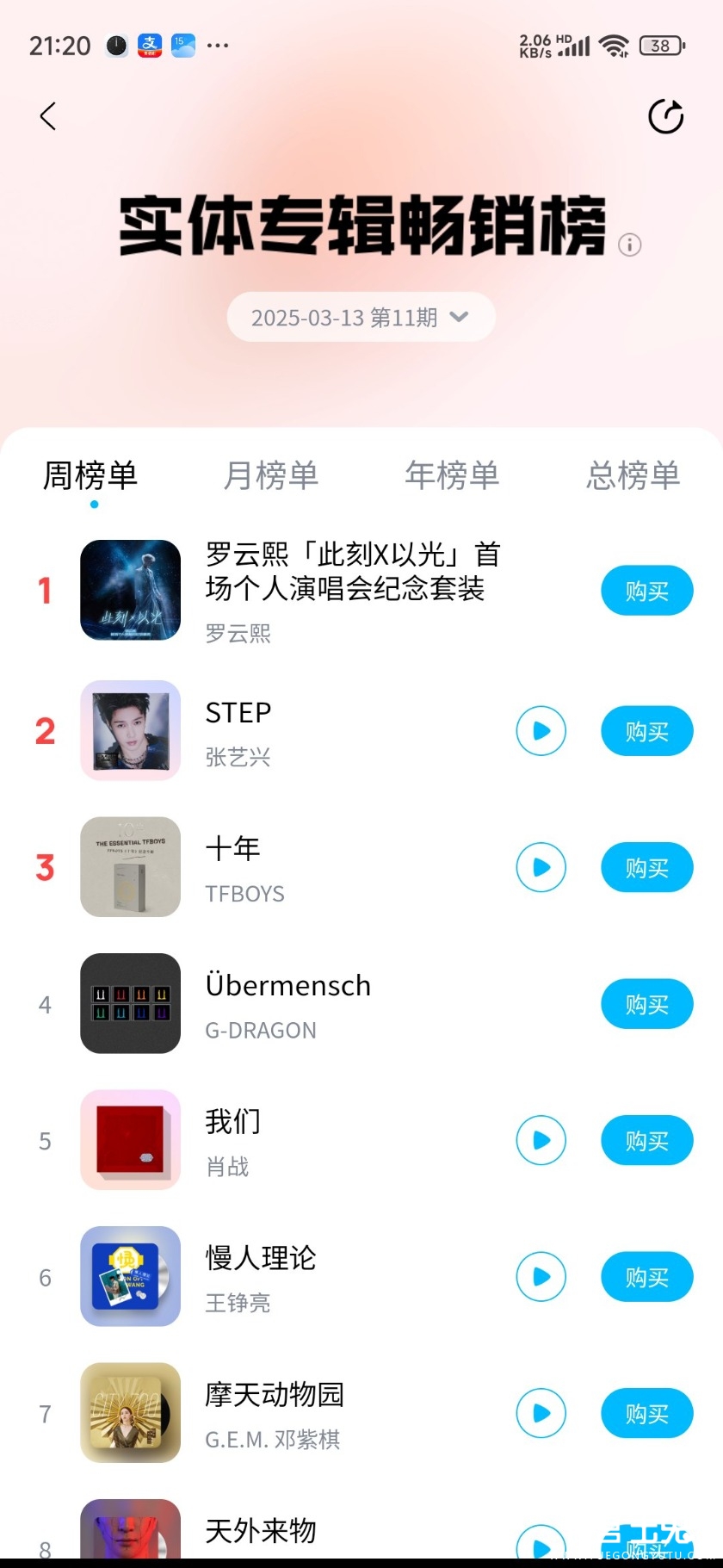The width and height of the screenshot is (723, 1568).
Task: Switch to the 年榜单 tab
Action: tap(452, 475)
